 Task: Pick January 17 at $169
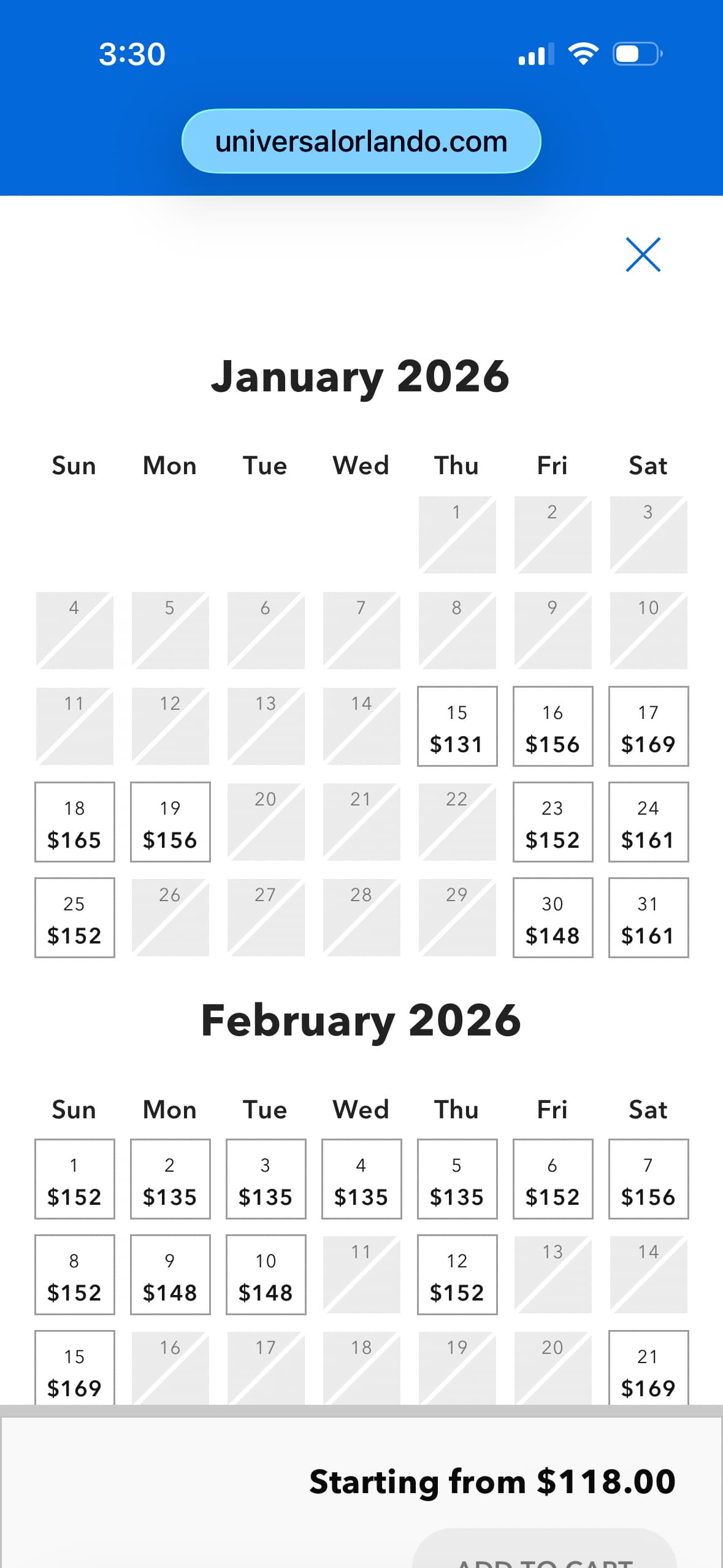click(x=648, y=726)
